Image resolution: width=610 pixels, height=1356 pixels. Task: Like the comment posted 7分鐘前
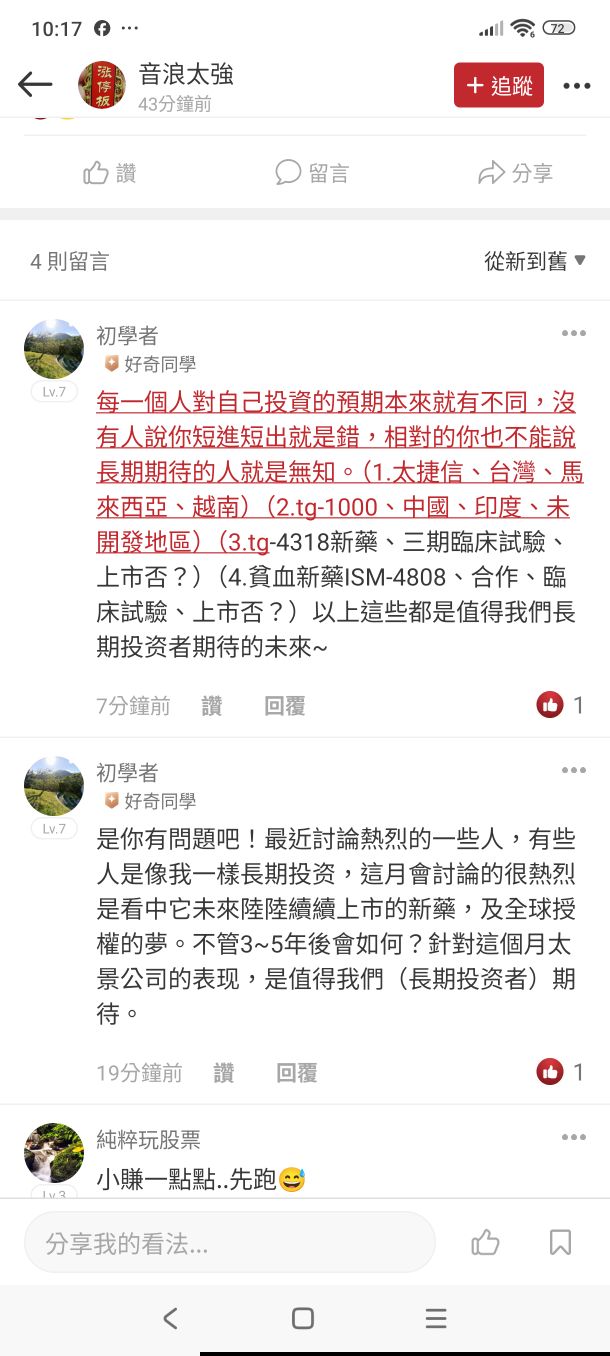click(212, 706)
